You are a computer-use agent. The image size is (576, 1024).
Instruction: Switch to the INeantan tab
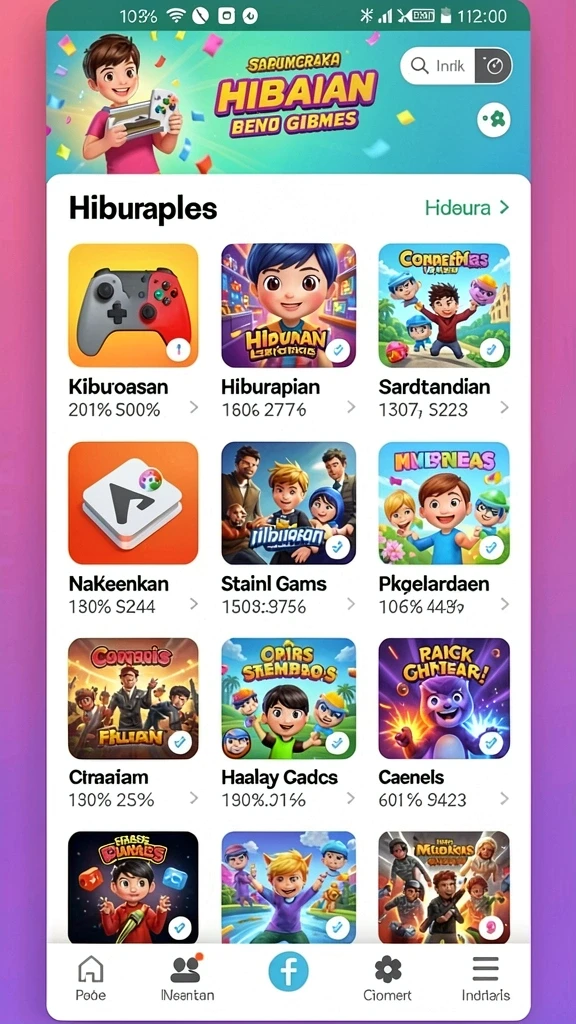(187, 978)
